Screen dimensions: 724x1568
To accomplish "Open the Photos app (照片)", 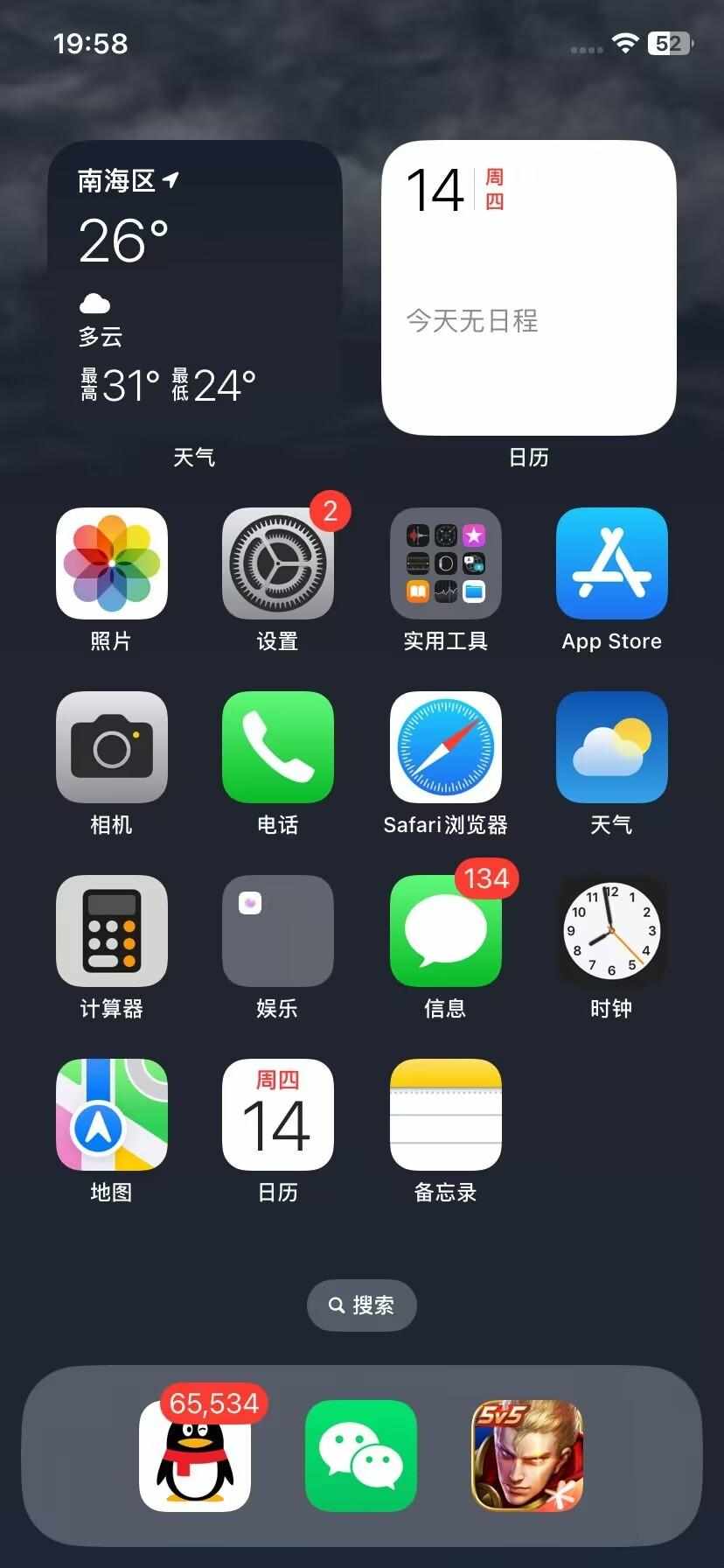I will point(111,563).
